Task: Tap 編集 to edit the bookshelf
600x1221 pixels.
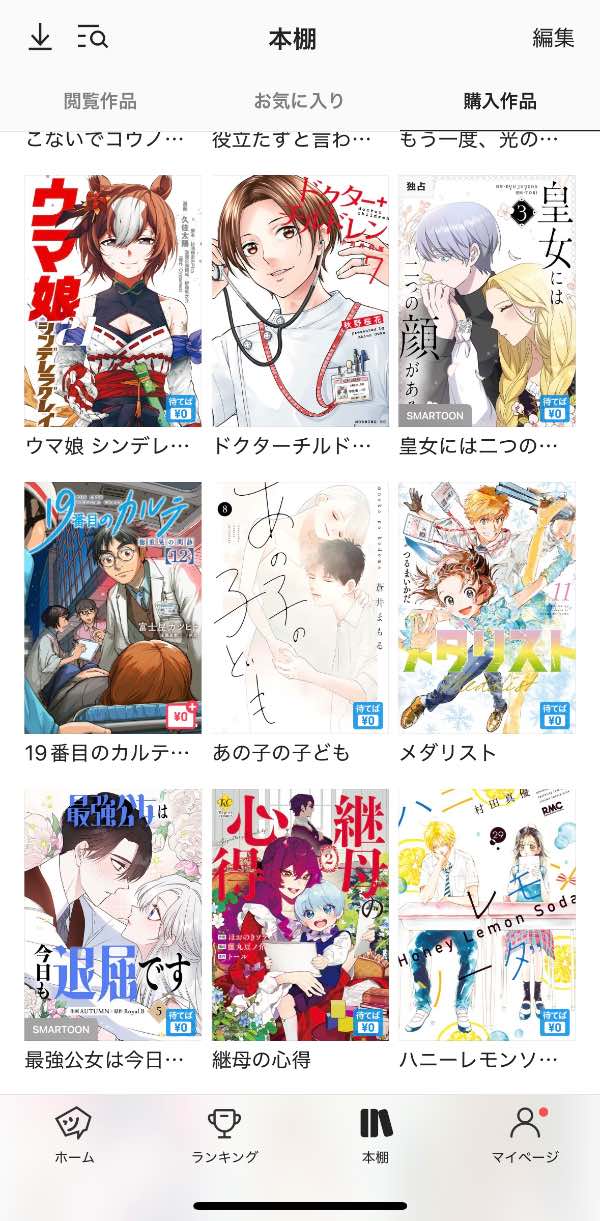Action: (x=553, y=38)
